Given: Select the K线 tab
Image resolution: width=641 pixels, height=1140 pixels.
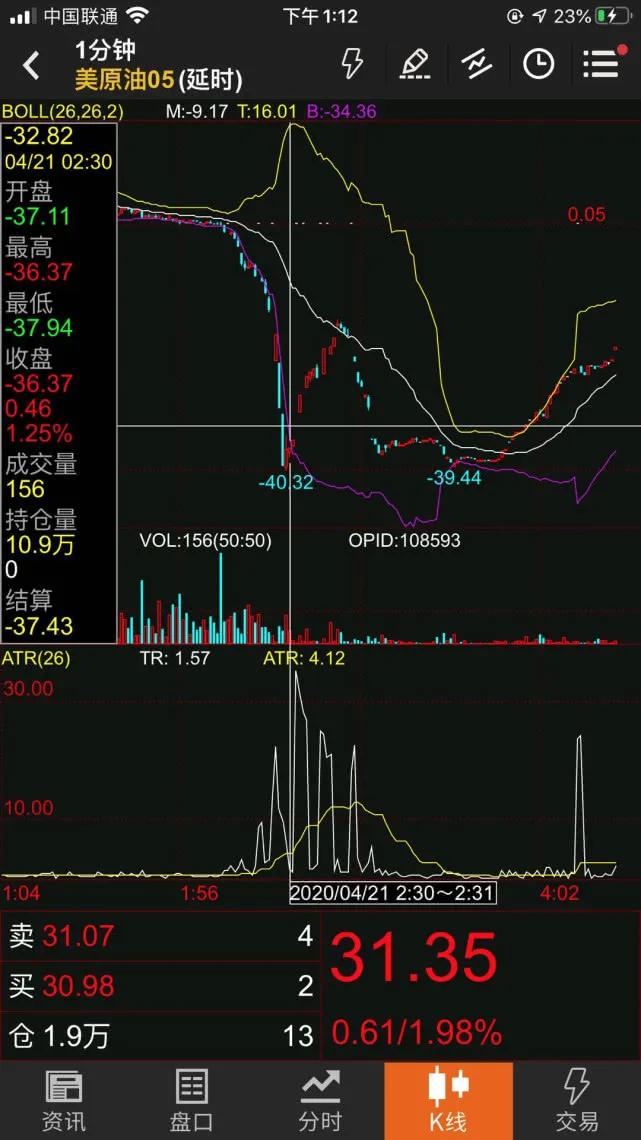Looking at the screenshot, I should point(448,1100).
